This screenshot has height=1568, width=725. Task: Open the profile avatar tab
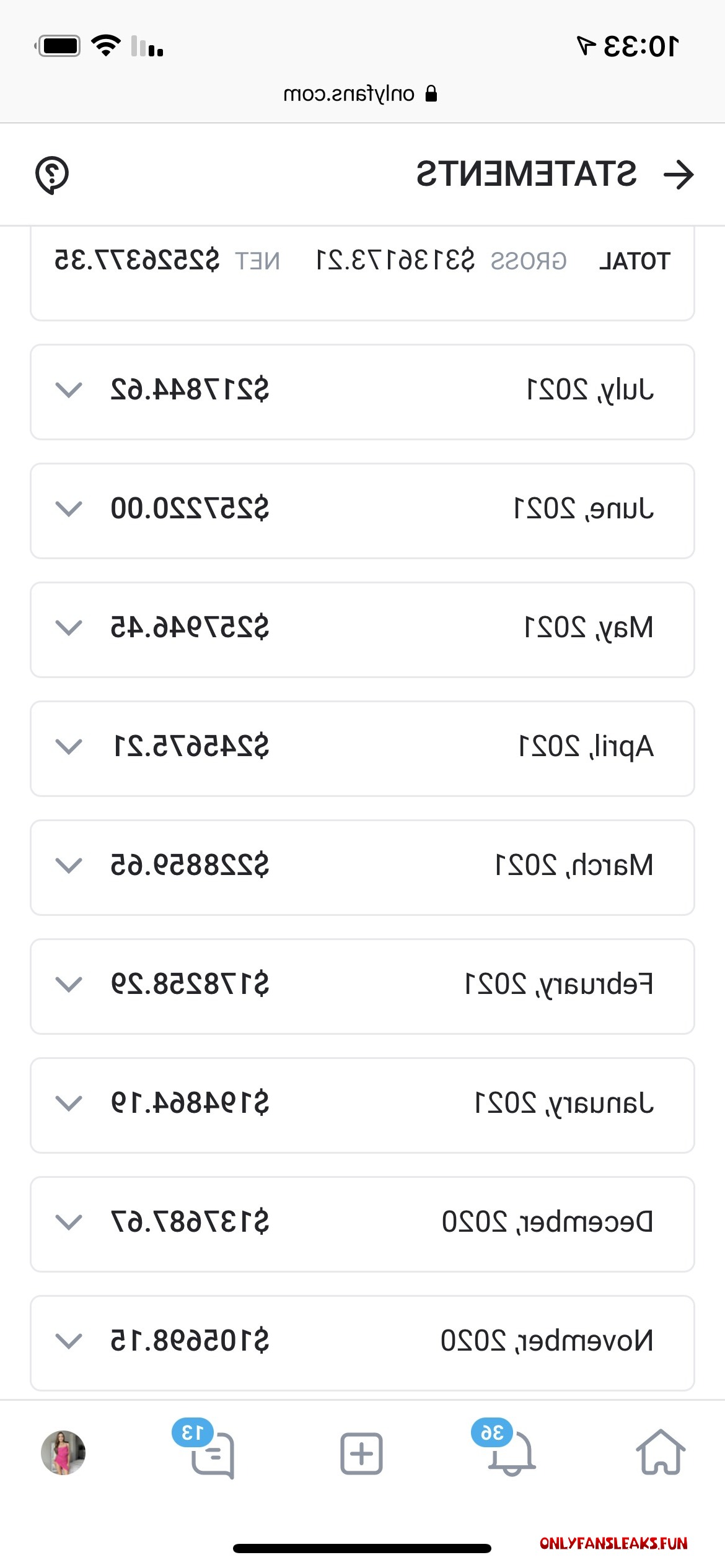tap(63, 1453)
